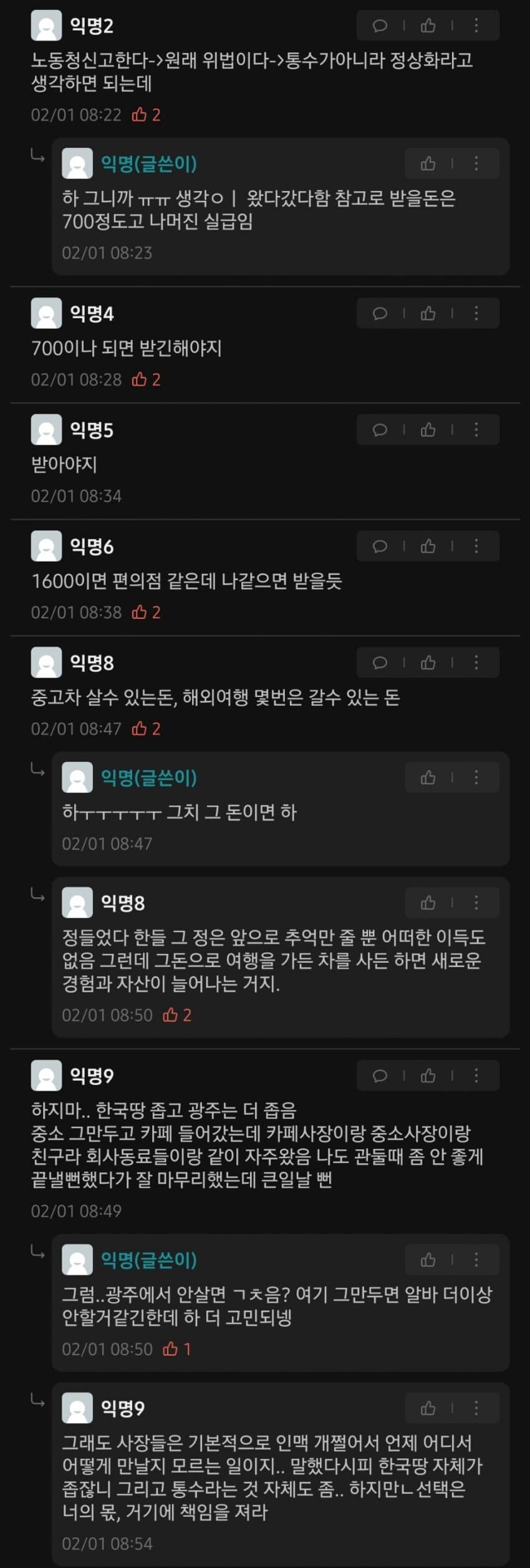Viewport: 530px width, 1568px height.
Task: Like 익명6's comment
Action: [428, 547]
